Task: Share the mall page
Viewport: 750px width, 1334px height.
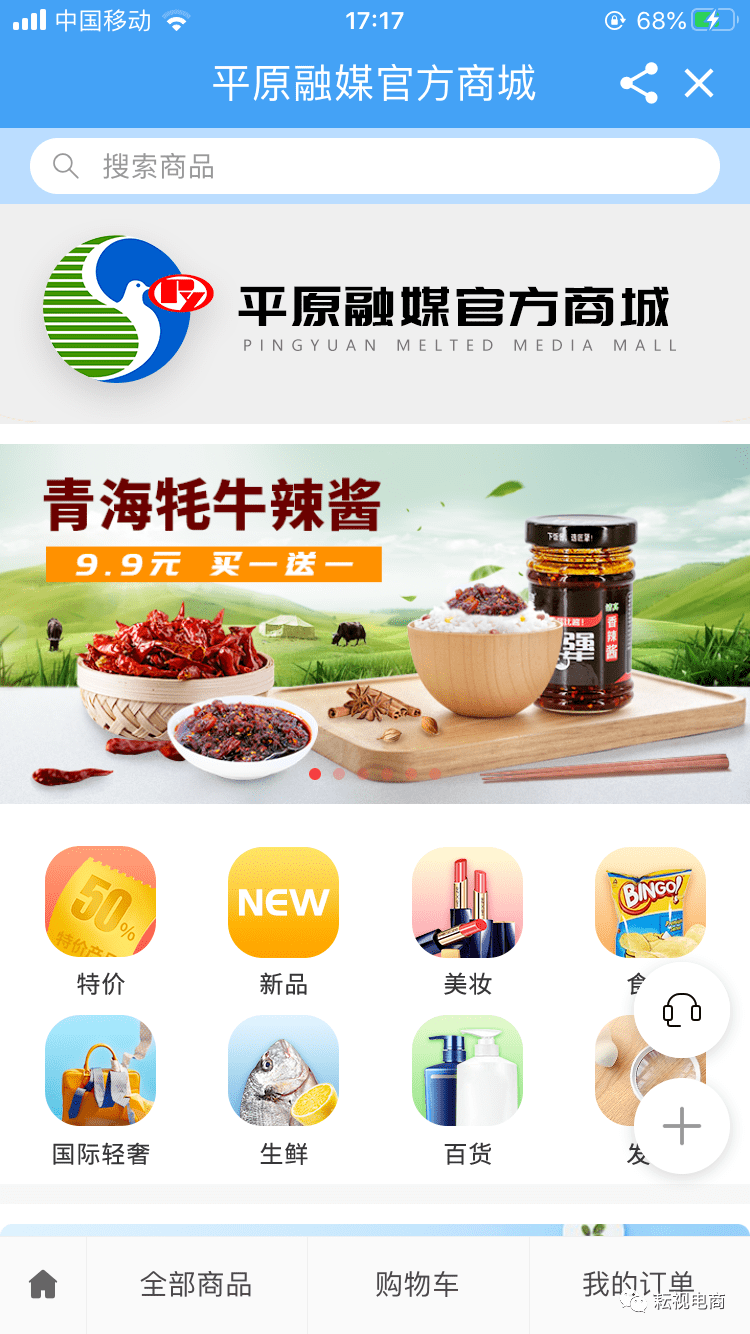Action: 639,84
